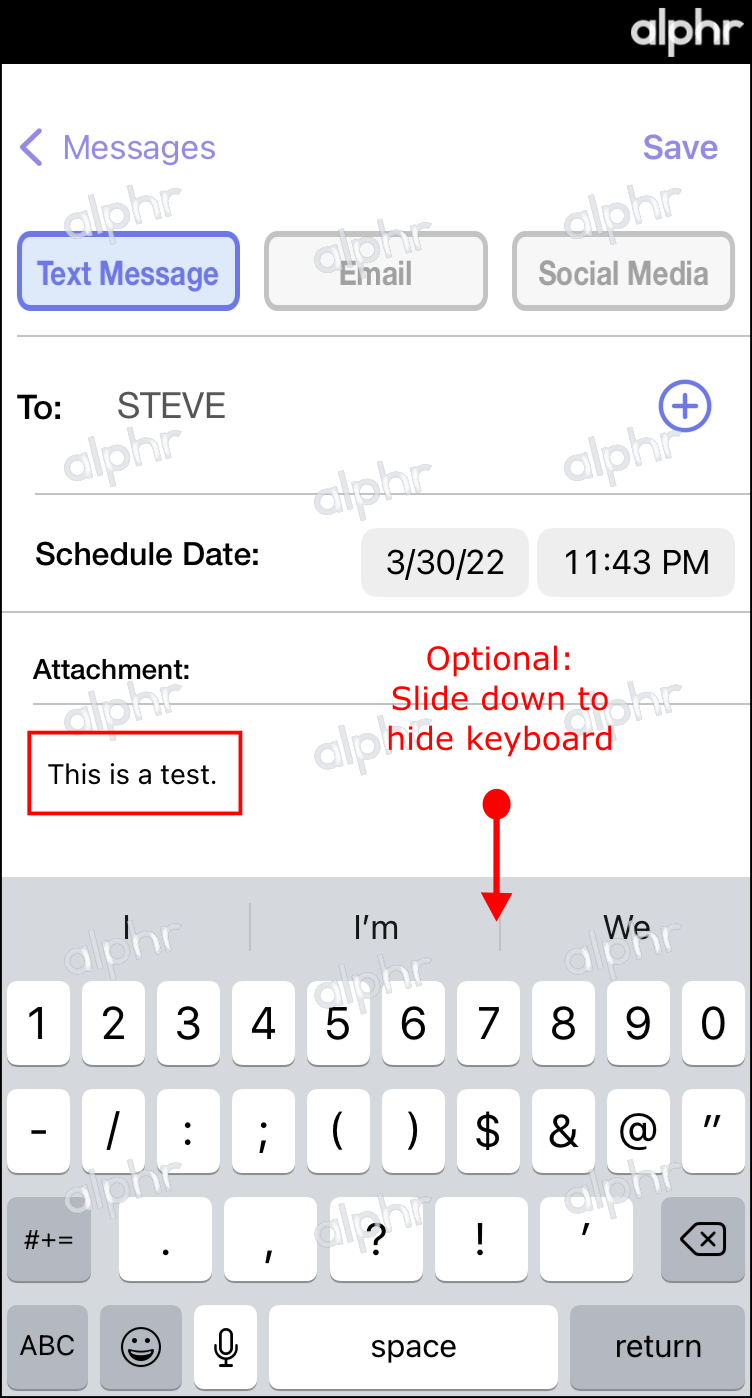This screenshot has height=1398, width=752.
Task: Tap the message text field
Action: pos(134,773)
